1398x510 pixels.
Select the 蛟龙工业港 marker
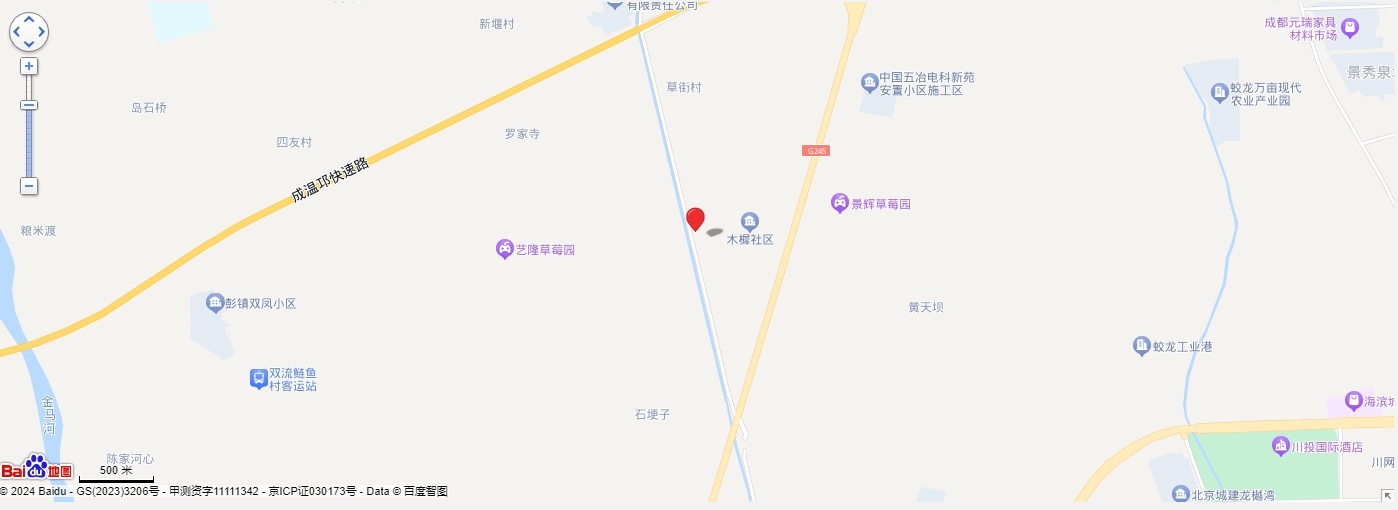coord(1142,346)
